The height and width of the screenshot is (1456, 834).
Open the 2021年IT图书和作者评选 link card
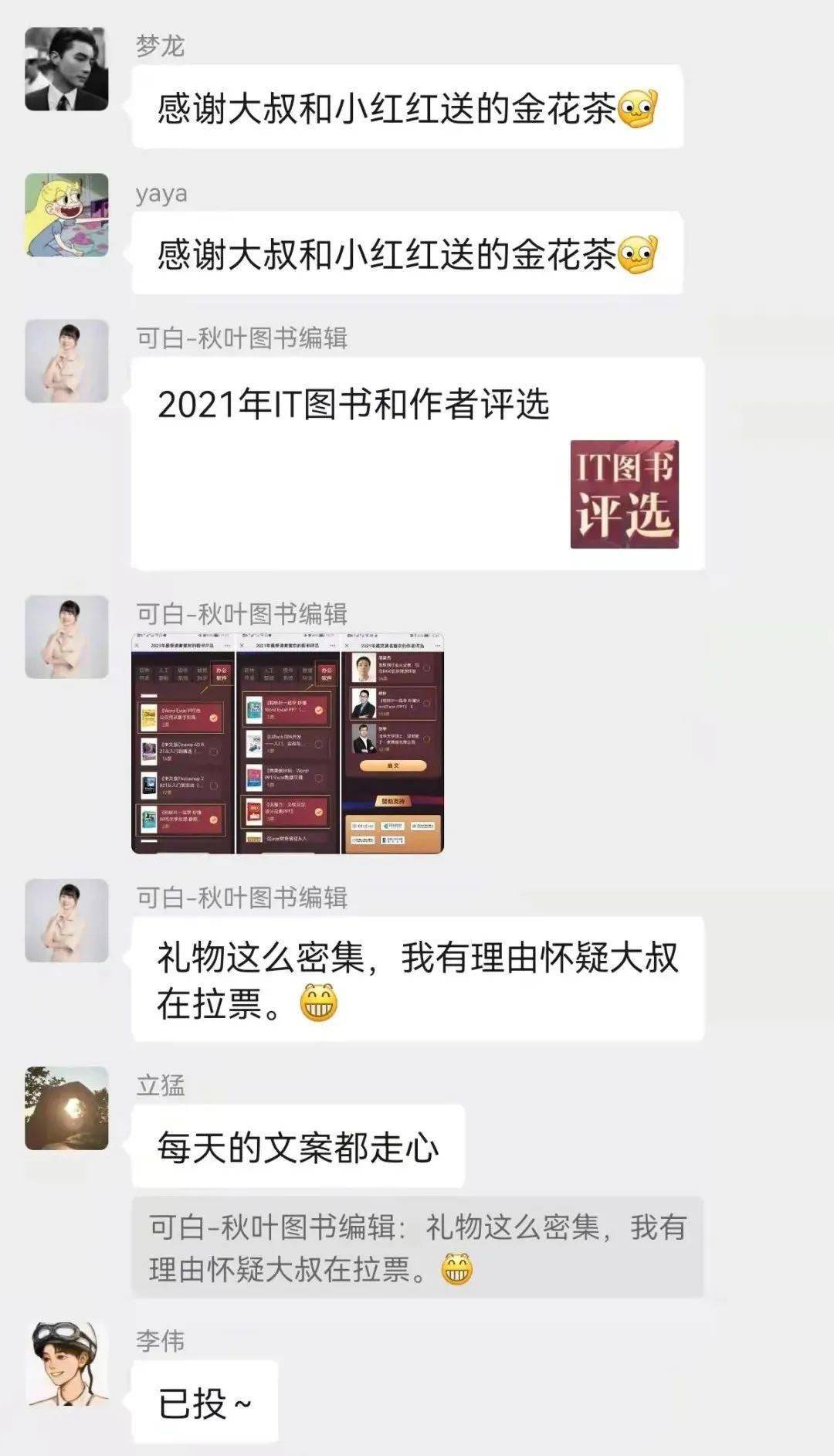tap(418, 463)
